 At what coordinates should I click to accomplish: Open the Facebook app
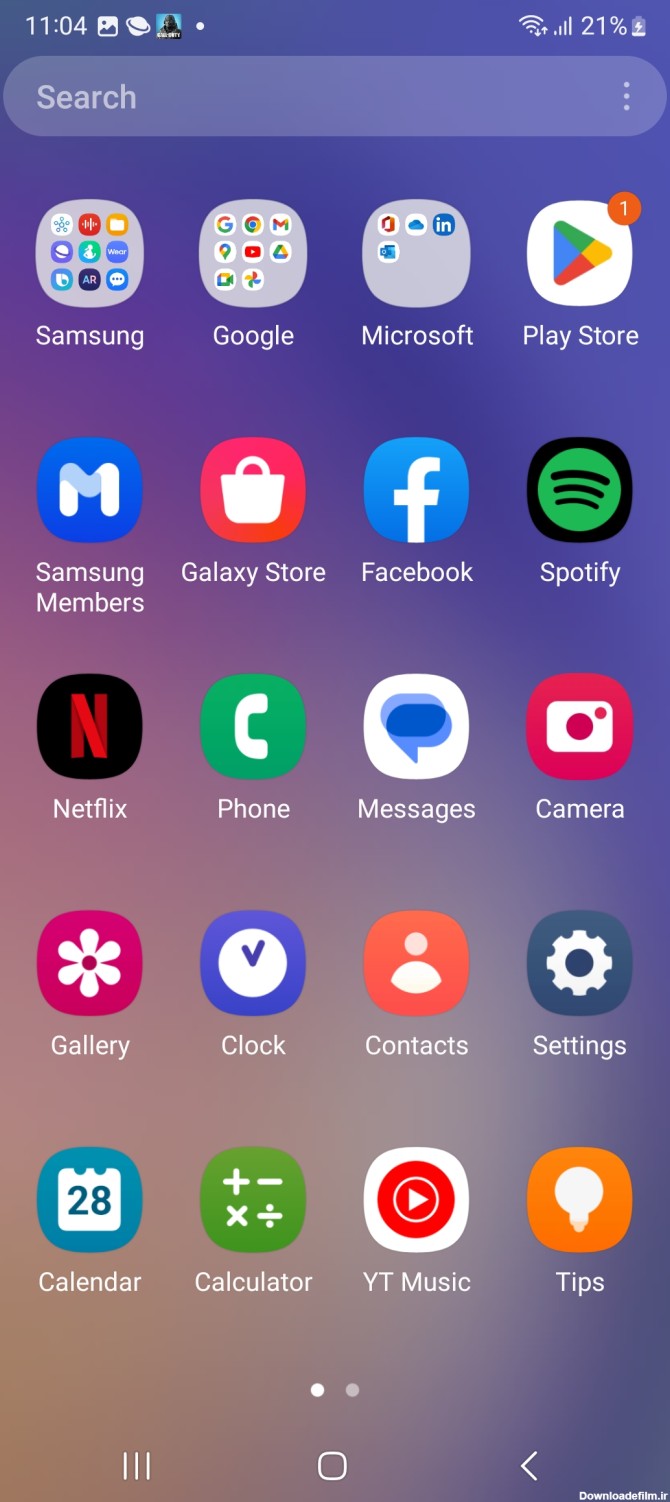(416, 490)
